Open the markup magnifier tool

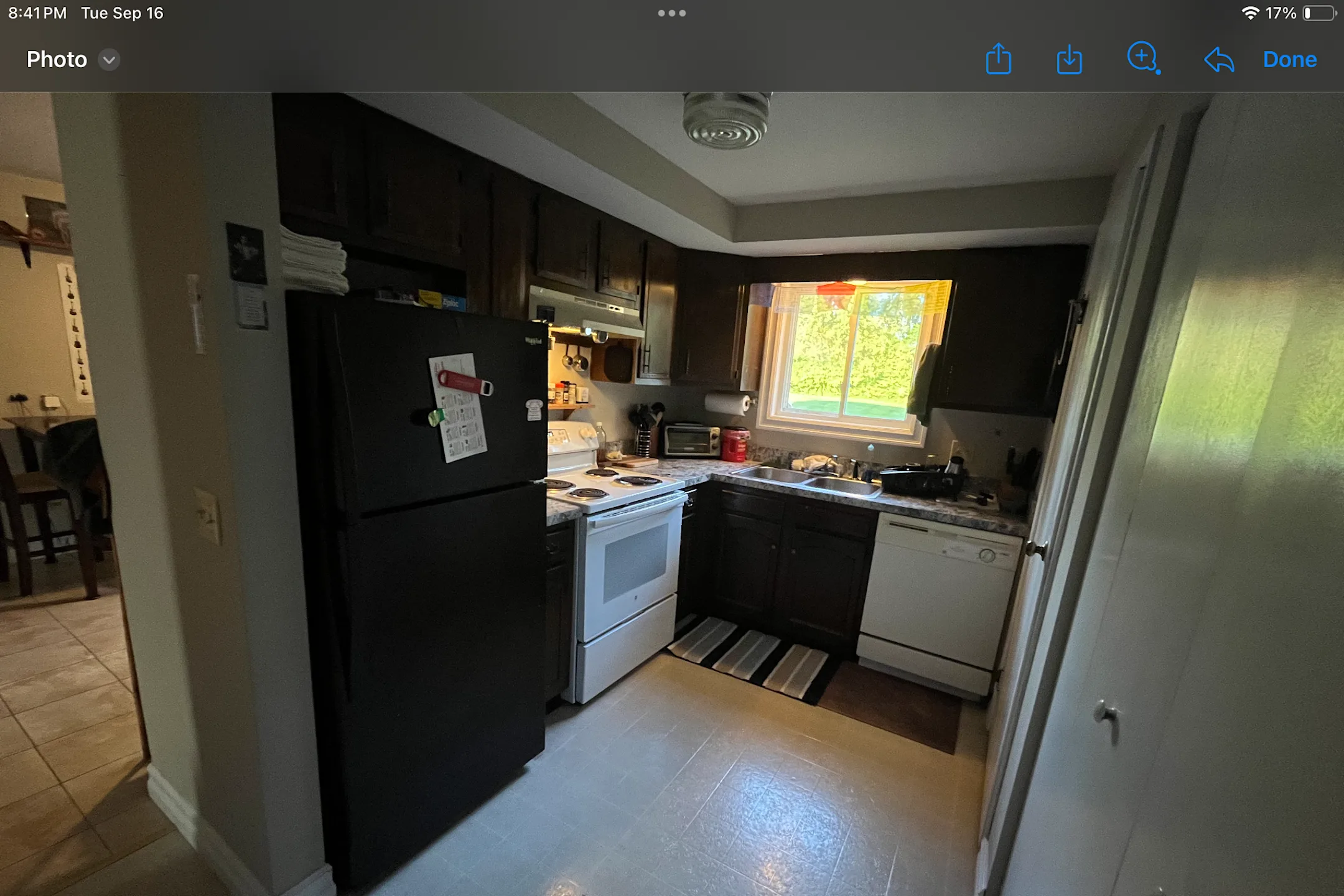1144,58
